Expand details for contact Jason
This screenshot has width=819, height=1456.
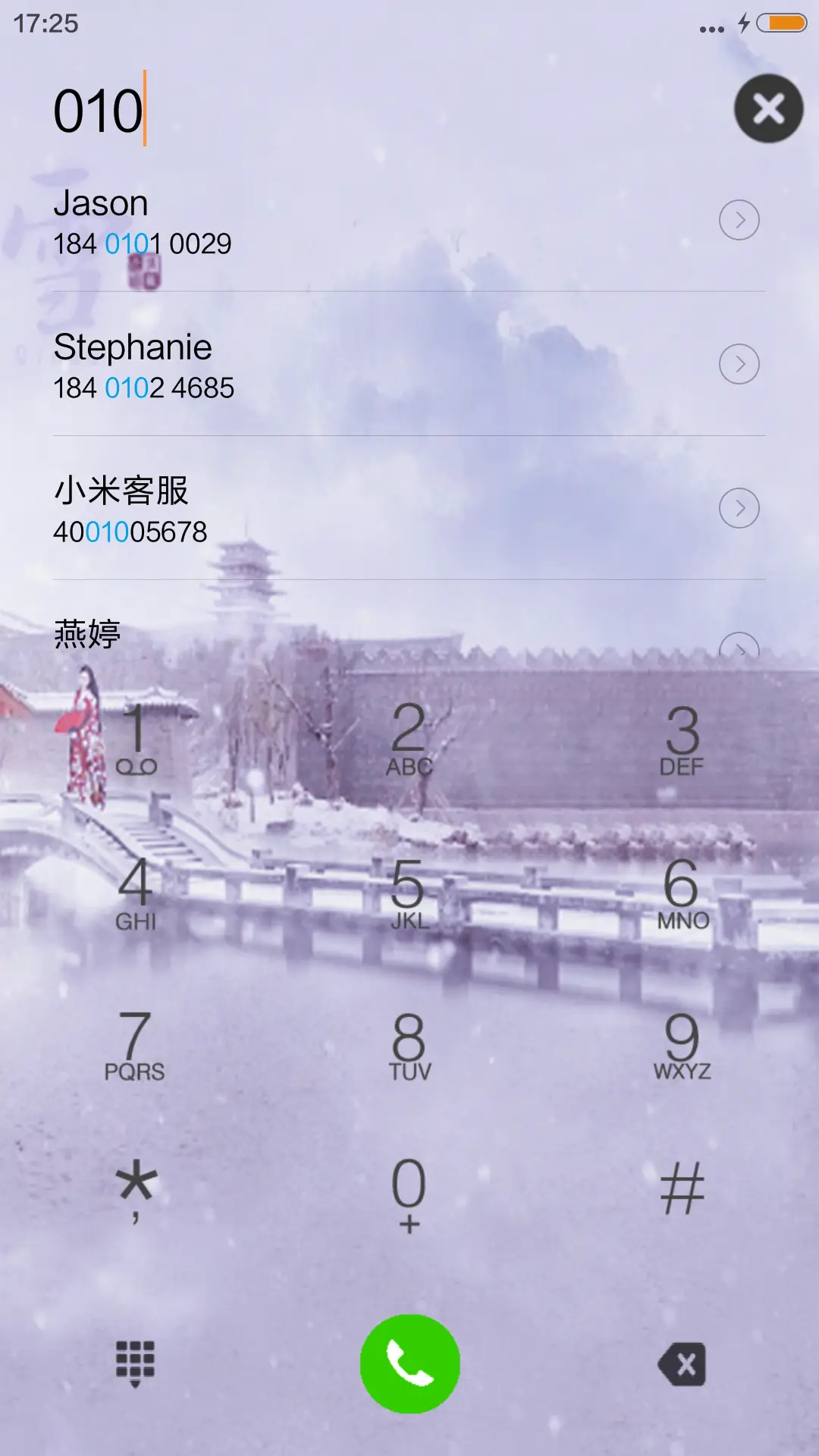[739, 220]
